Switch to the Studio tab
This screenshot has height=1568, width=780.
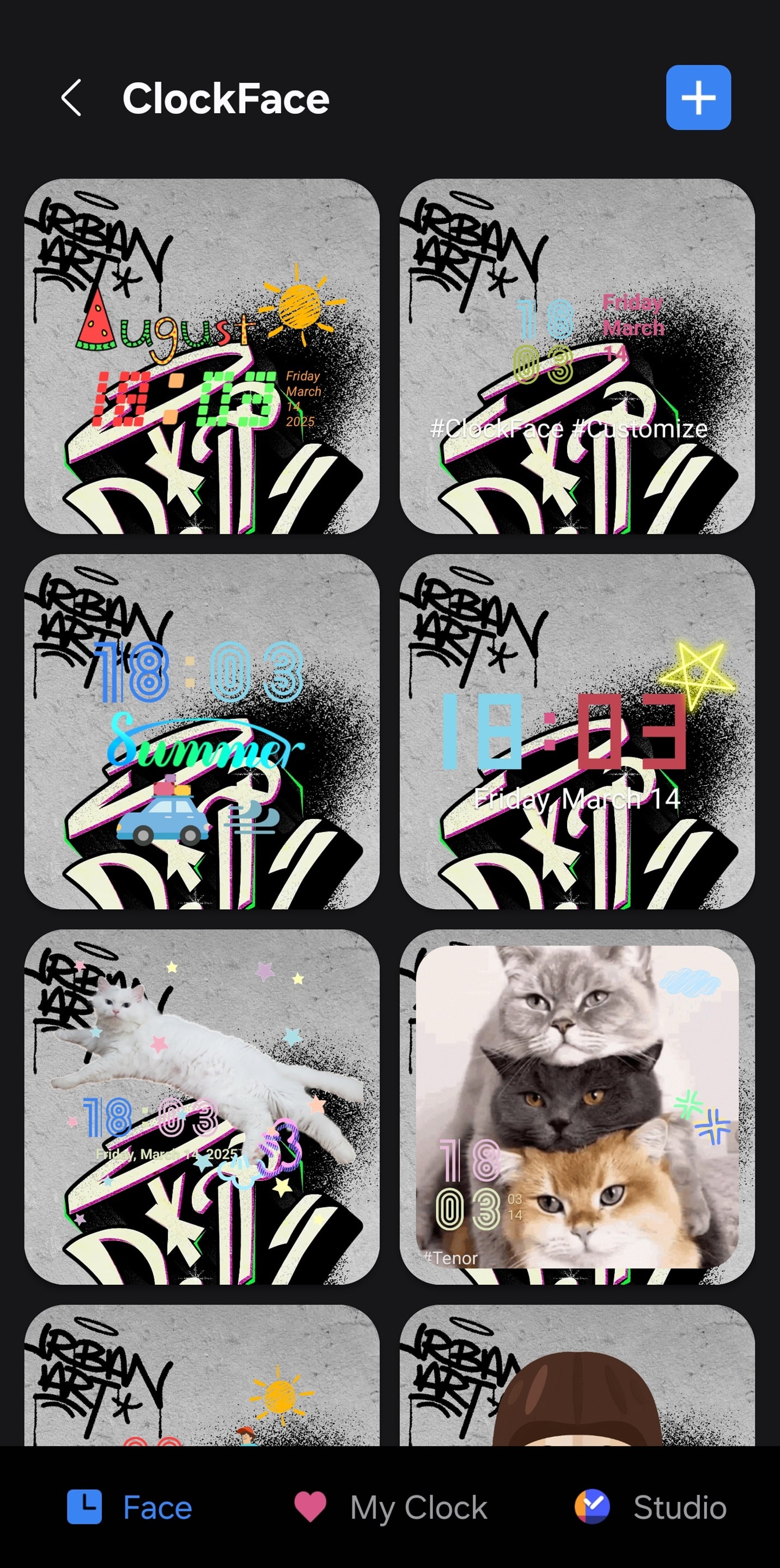point(650,1508)
